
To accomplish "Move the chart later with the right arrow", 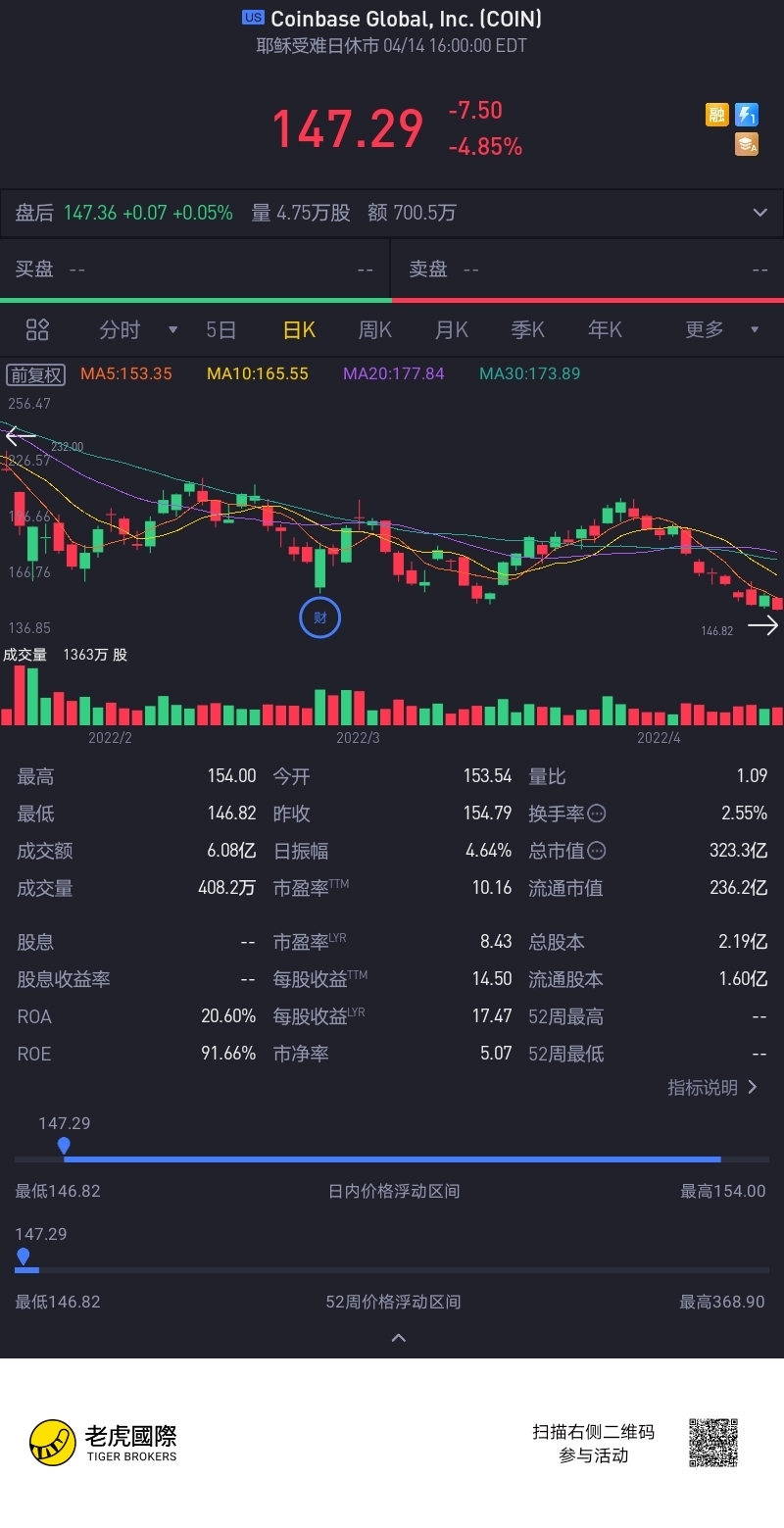I will (762, 625).
